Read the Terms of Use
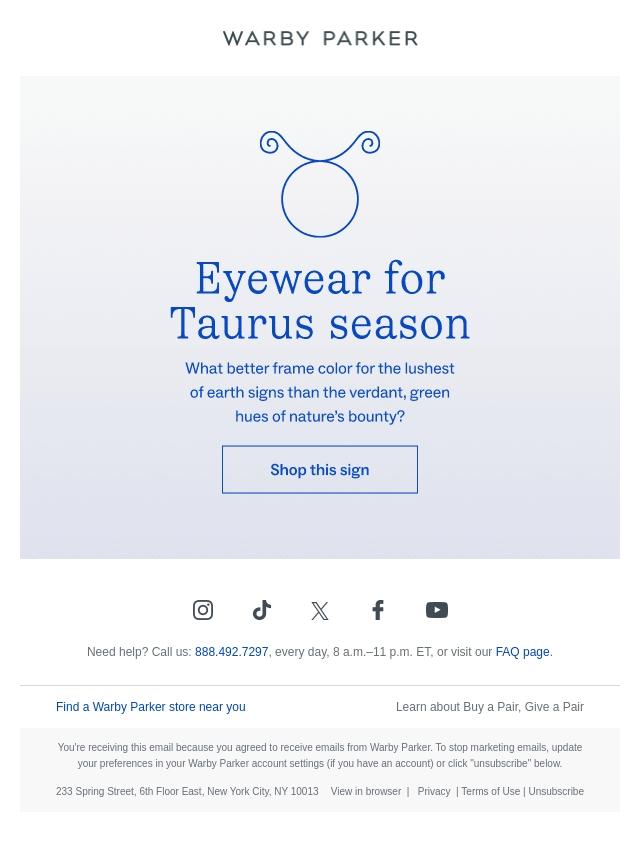 pyautogui.click(x=491, y=791)
